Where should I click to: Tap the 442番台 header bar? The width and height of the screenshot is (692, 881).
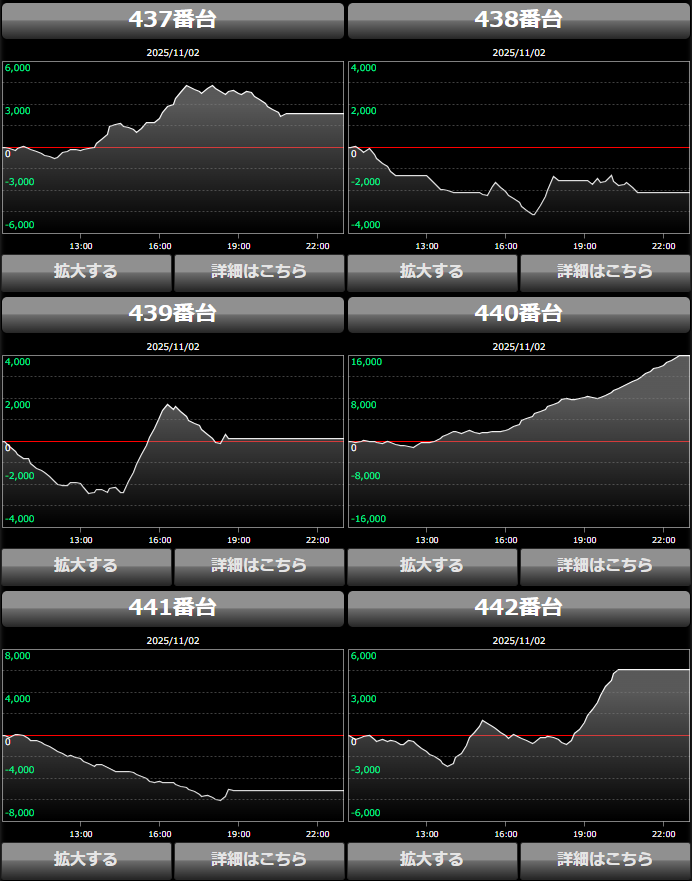point(518,608)
